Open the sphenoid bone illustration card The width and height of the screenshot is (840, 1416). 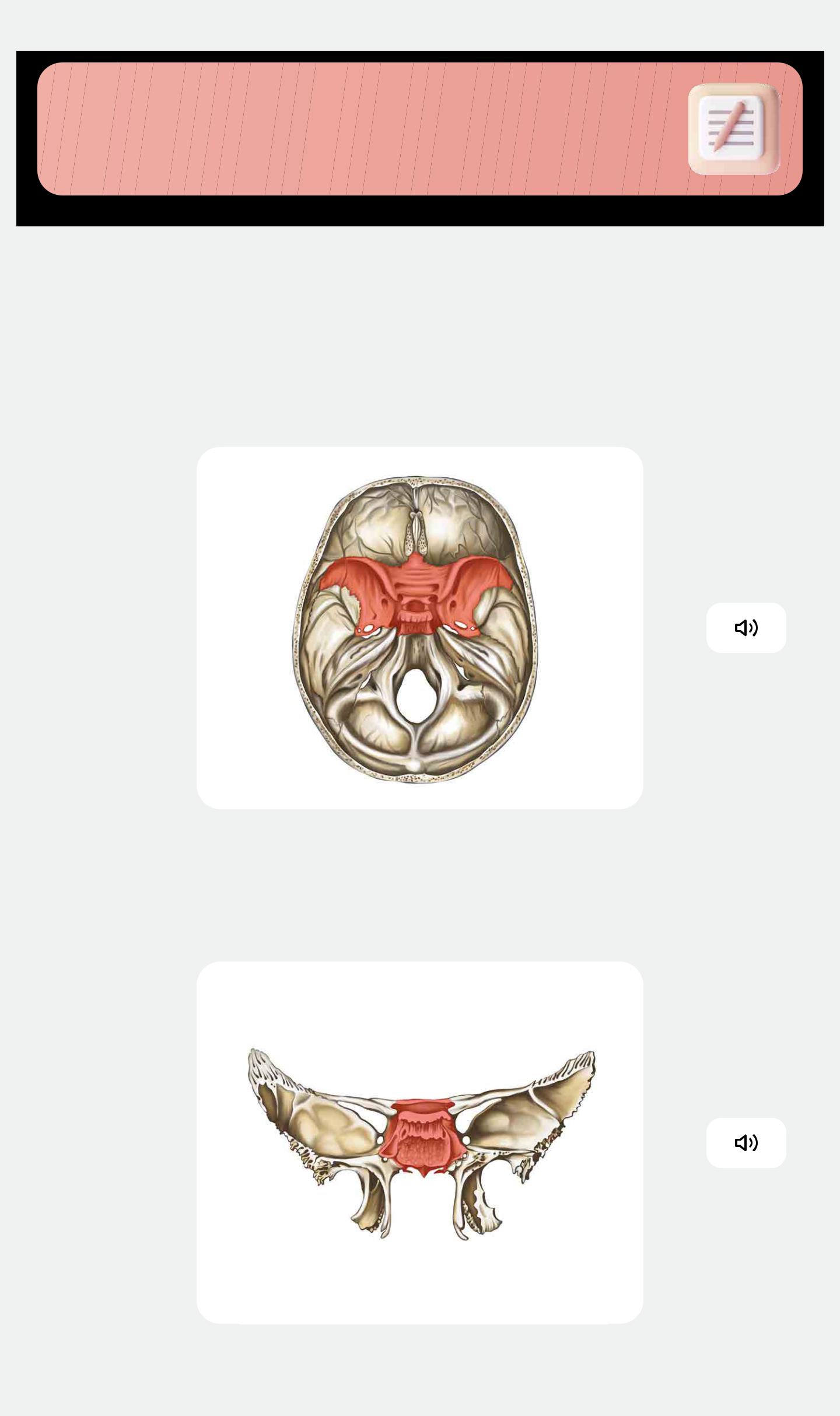pyautogui.click(x=419, y=1142)
